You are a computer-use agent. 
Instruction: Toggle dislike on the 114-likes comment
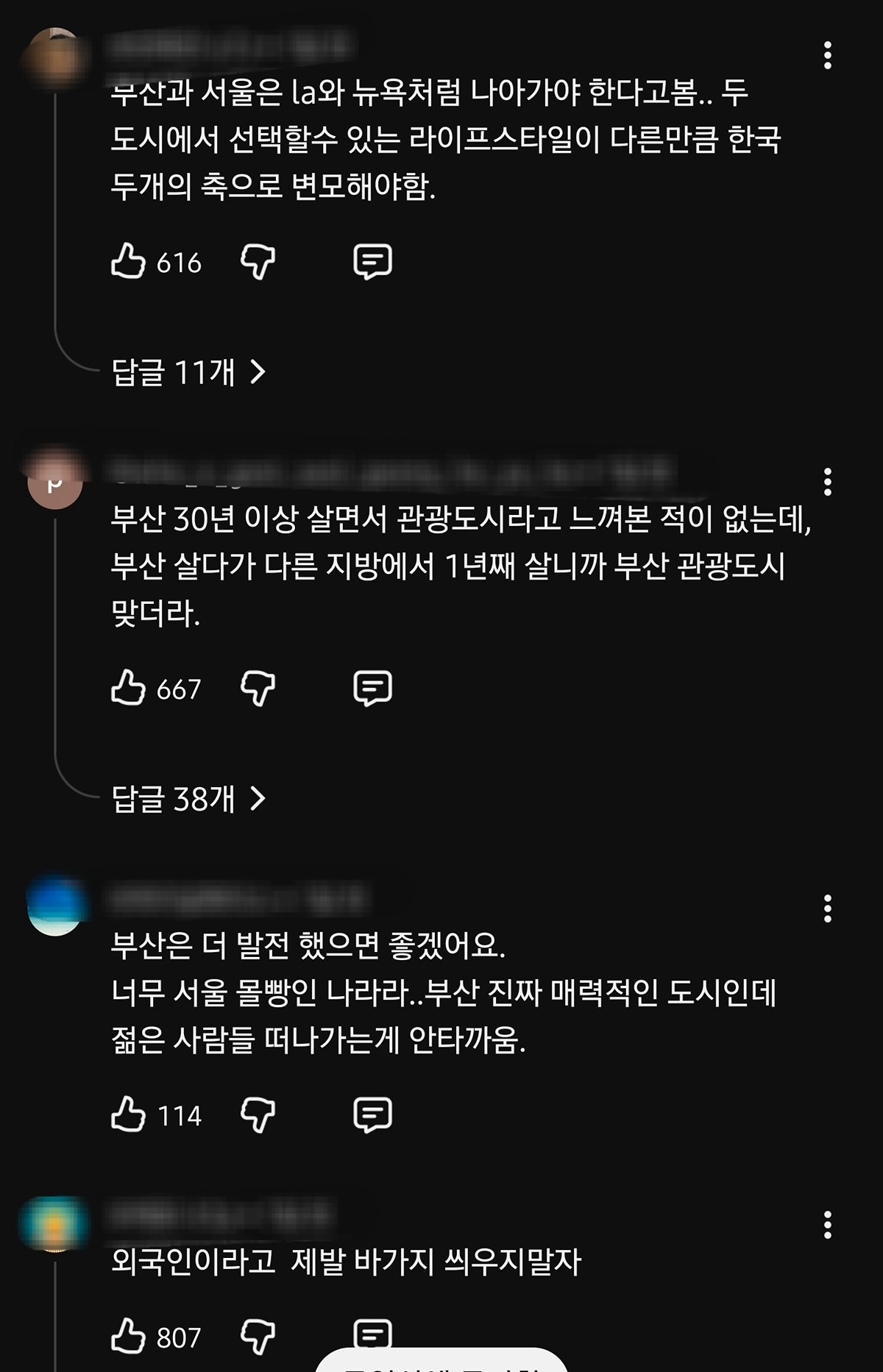coord(259,1115)
